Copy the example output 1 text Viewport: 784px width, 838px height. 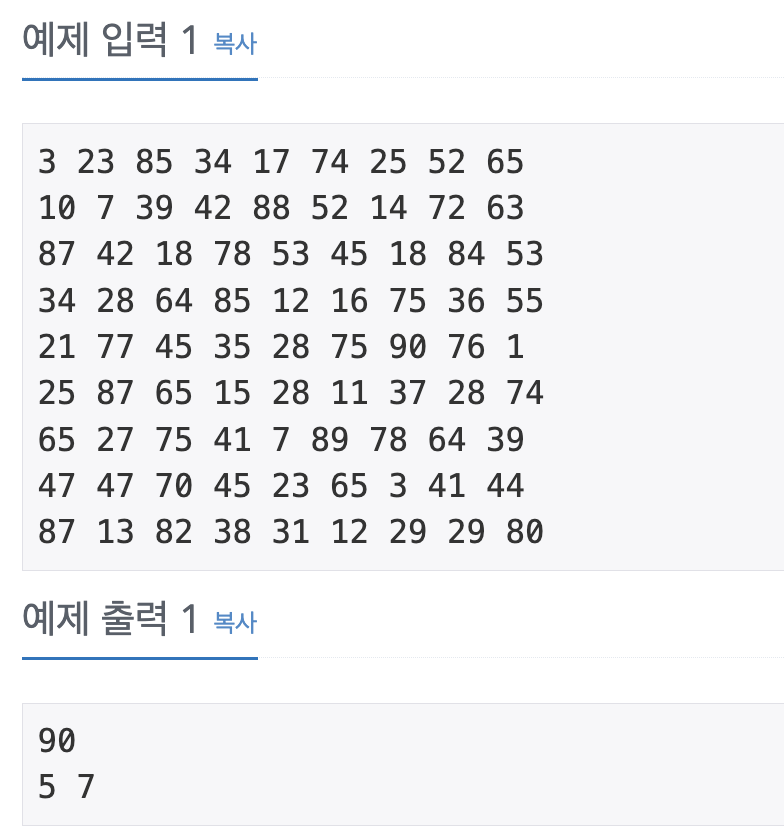[x=235, y=623]
